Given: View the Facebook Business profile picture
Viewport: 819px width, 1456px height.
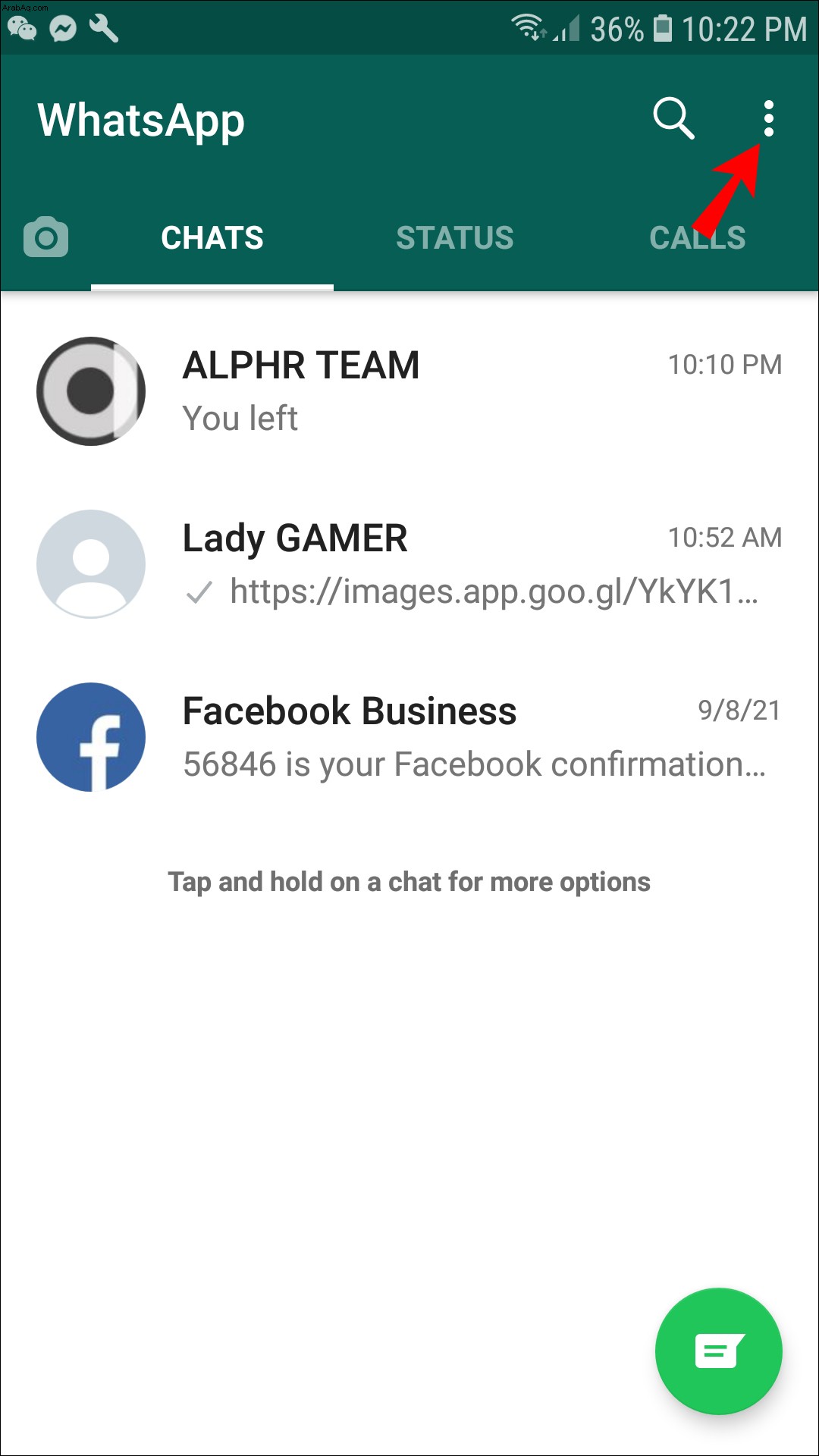Looking at the screenshot, I should (x=91, y=737).
